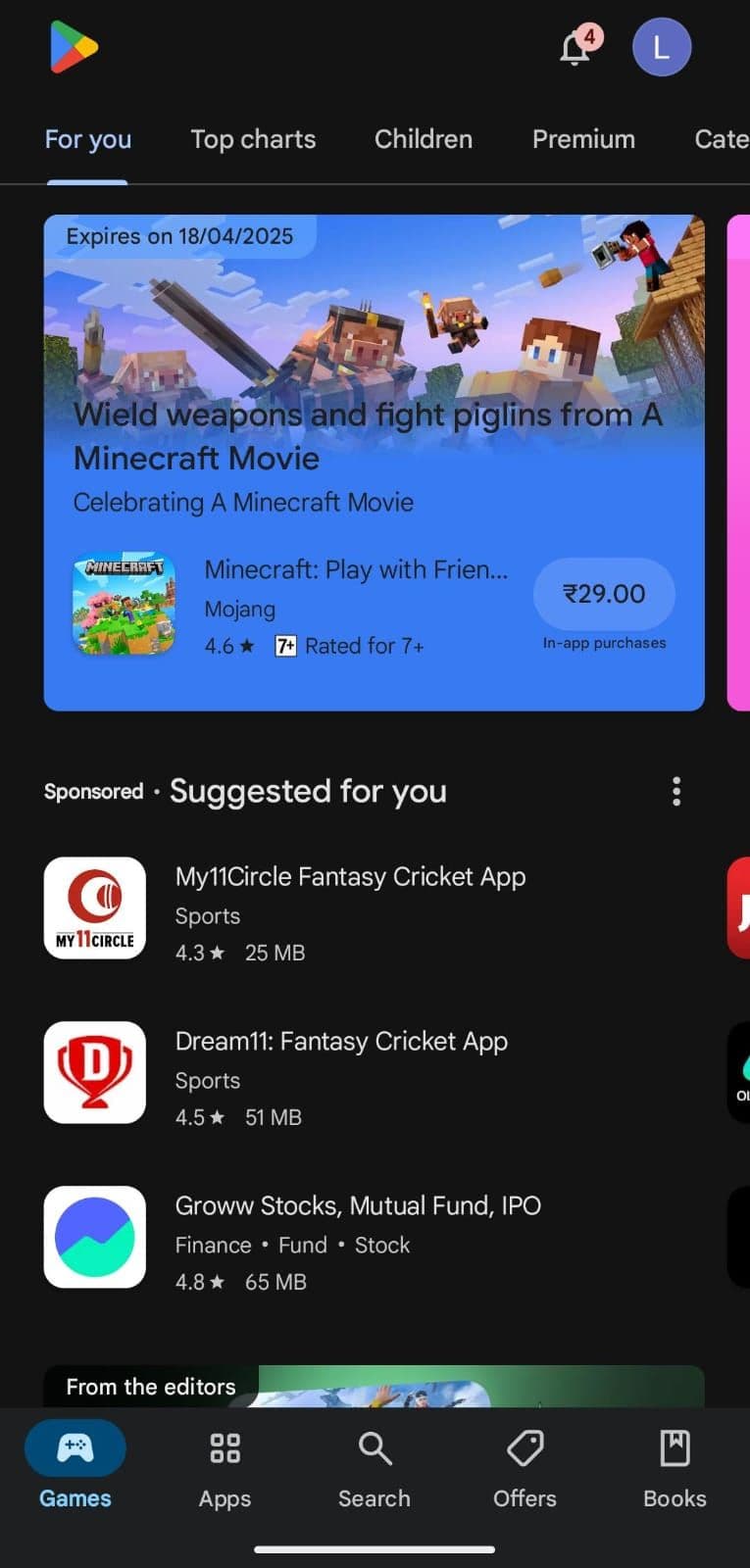Go to the Search section

(375, 1468)
